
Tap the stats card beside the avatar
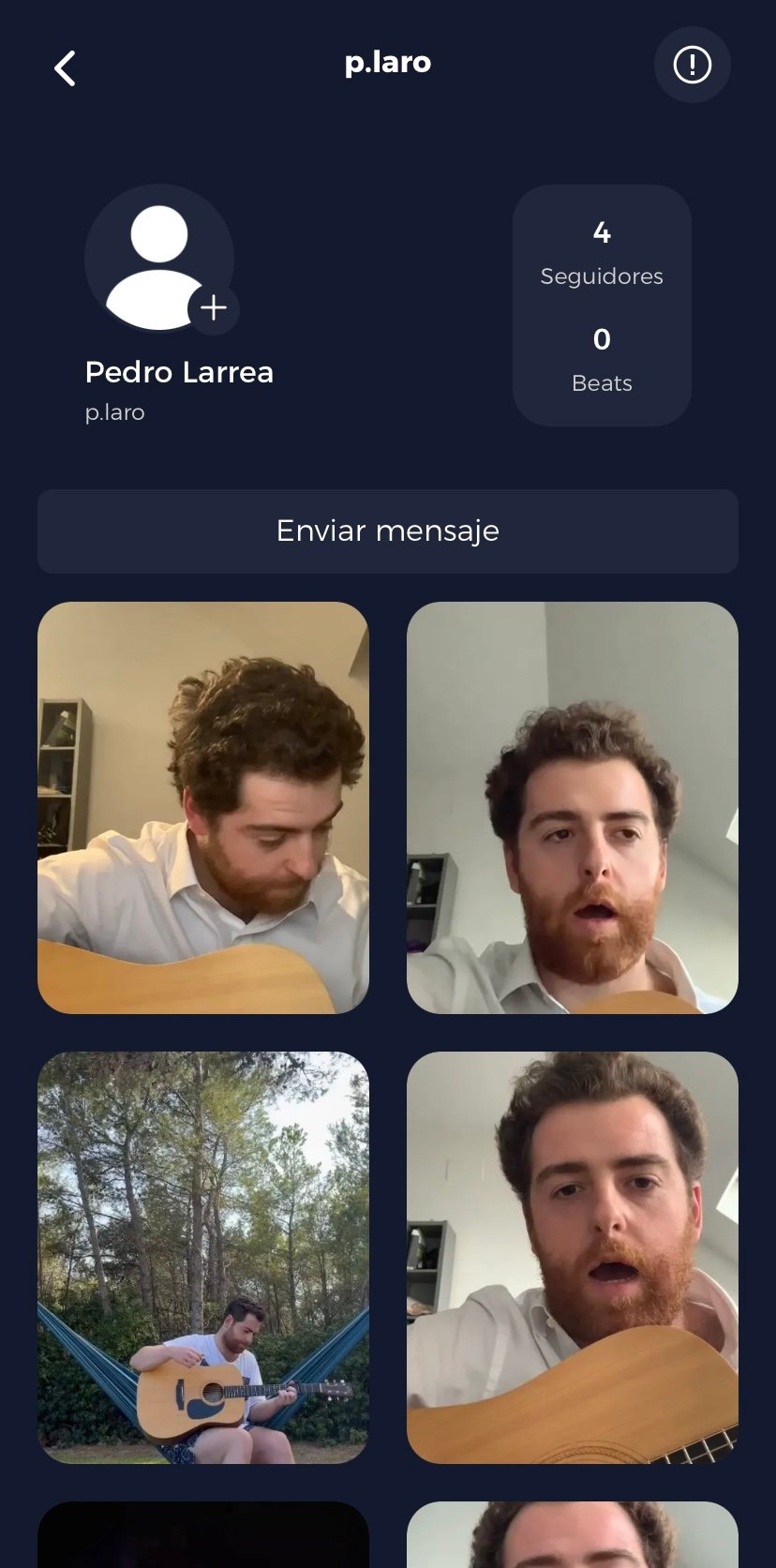(601, 306)
